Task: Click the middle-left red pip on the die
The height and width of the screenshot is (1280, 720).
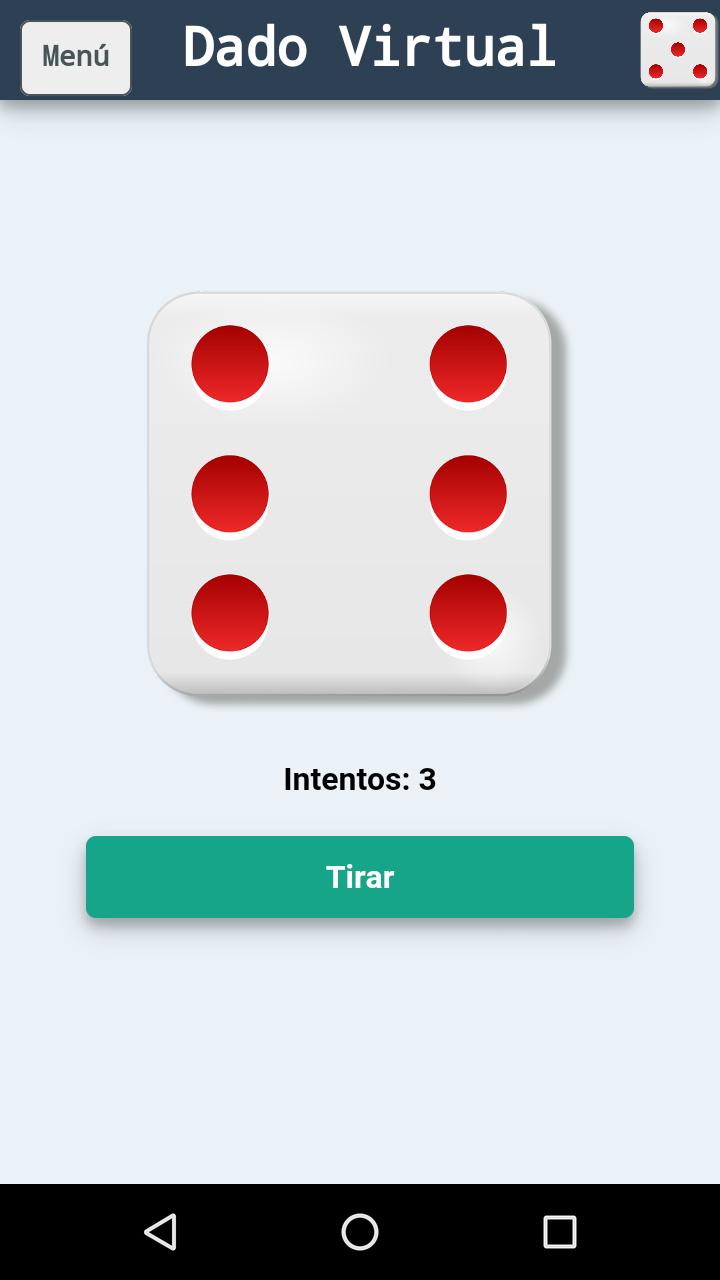Action: tap(229, 493)
